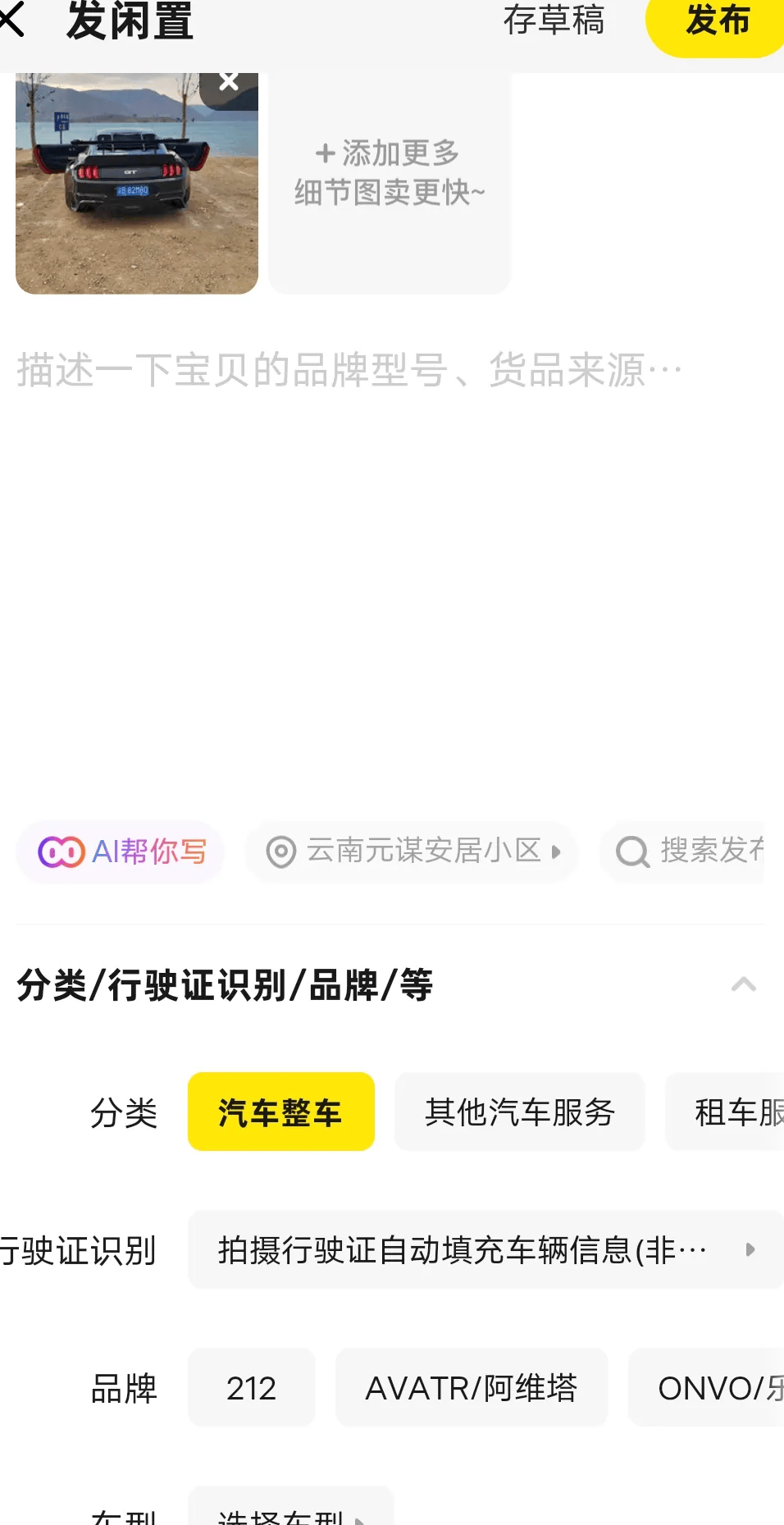Open the 选择车型 picker
Viewport: 784px width, 1525px height.
(290, 1514)
